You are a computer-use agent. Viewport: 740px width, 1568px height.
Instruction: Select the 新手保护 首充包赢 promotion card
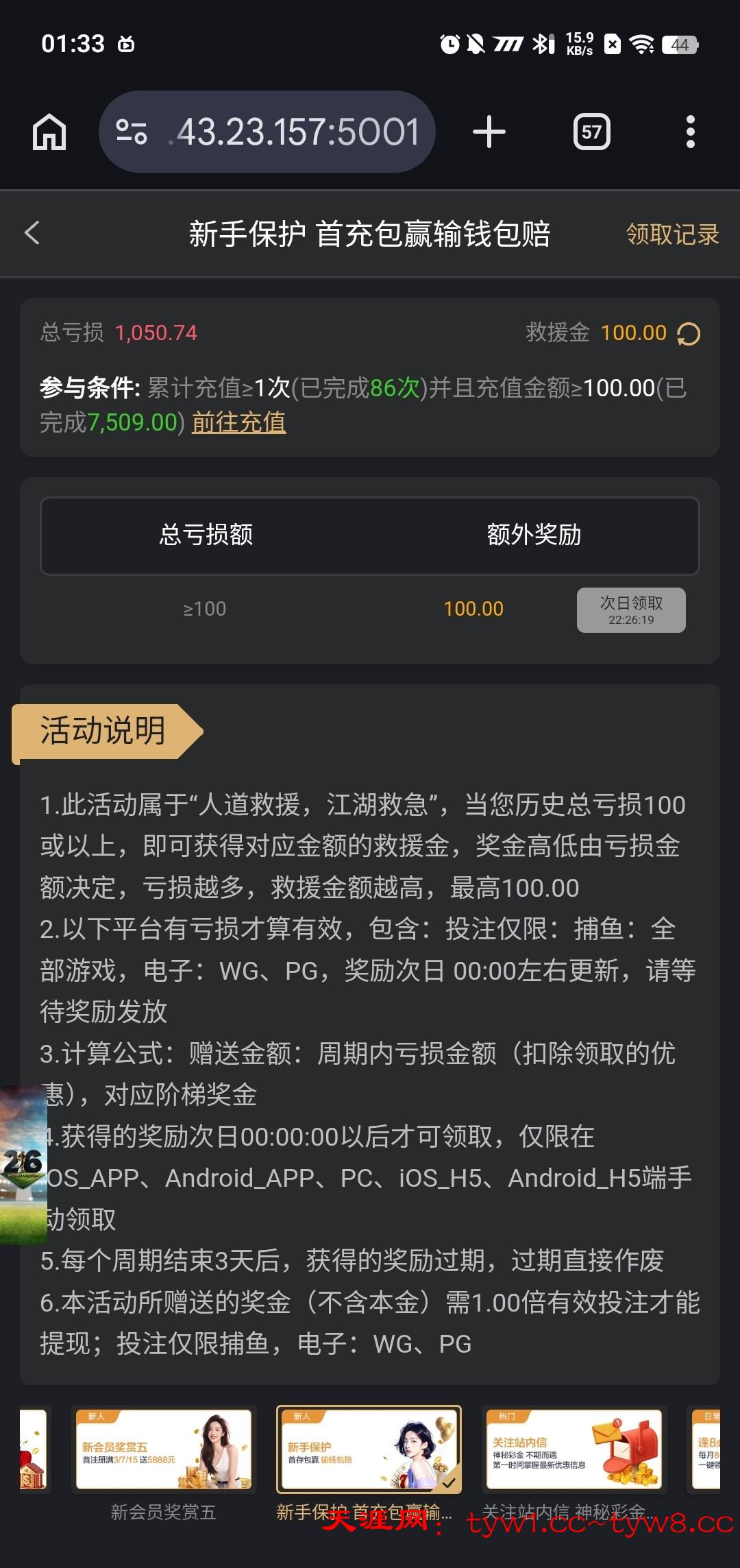(x=369, y=1449)
